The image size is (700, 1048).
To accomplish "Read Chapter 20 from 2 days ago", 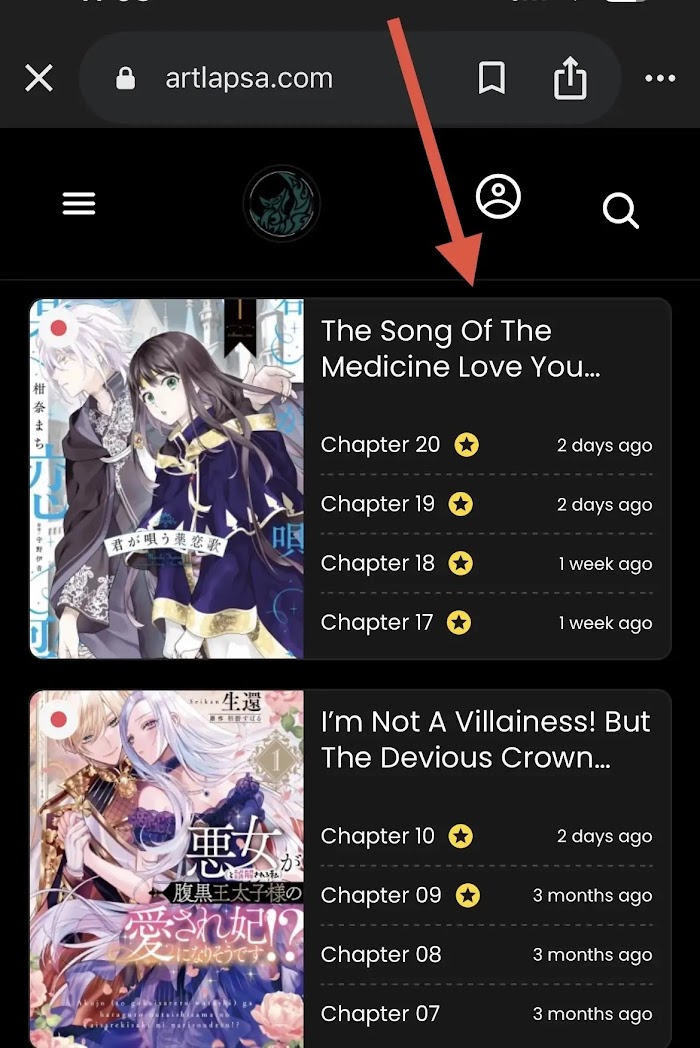I will (381, 445).
